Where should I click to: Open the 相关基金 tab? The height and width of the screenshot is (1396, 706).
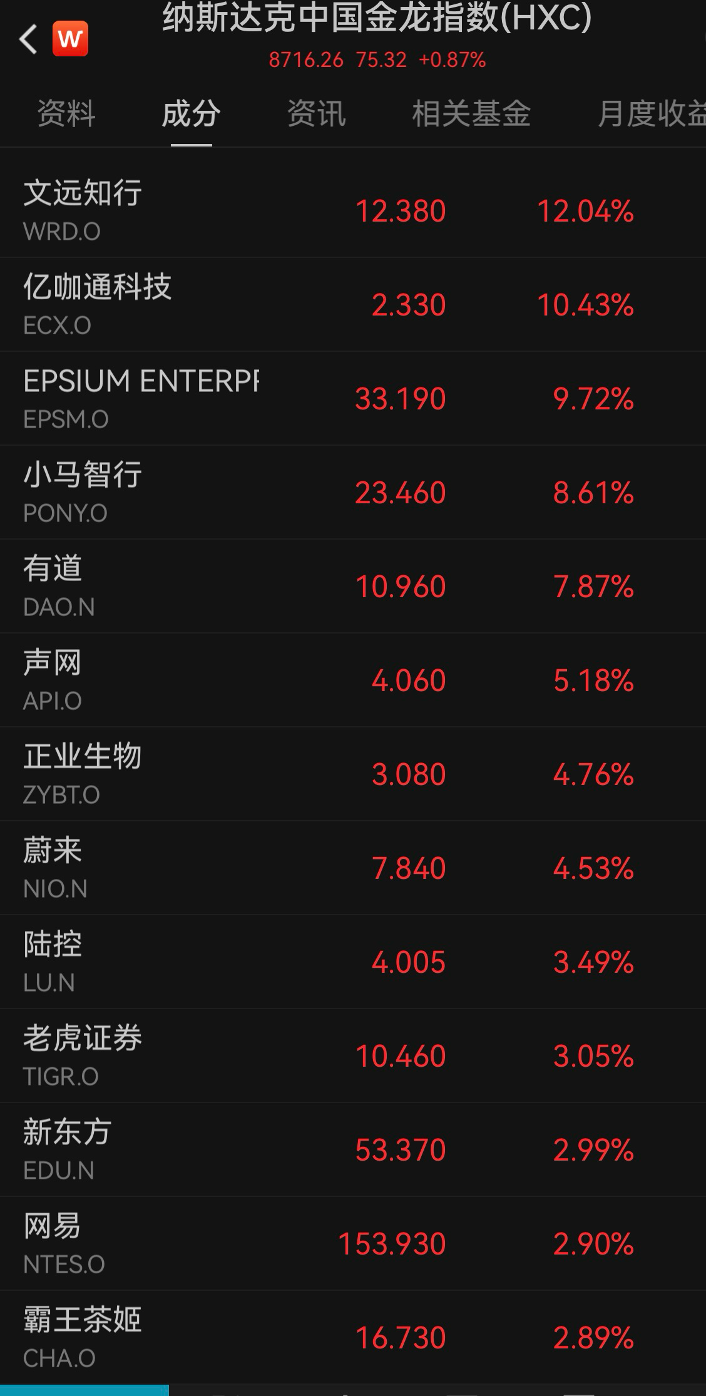[471, 114]
